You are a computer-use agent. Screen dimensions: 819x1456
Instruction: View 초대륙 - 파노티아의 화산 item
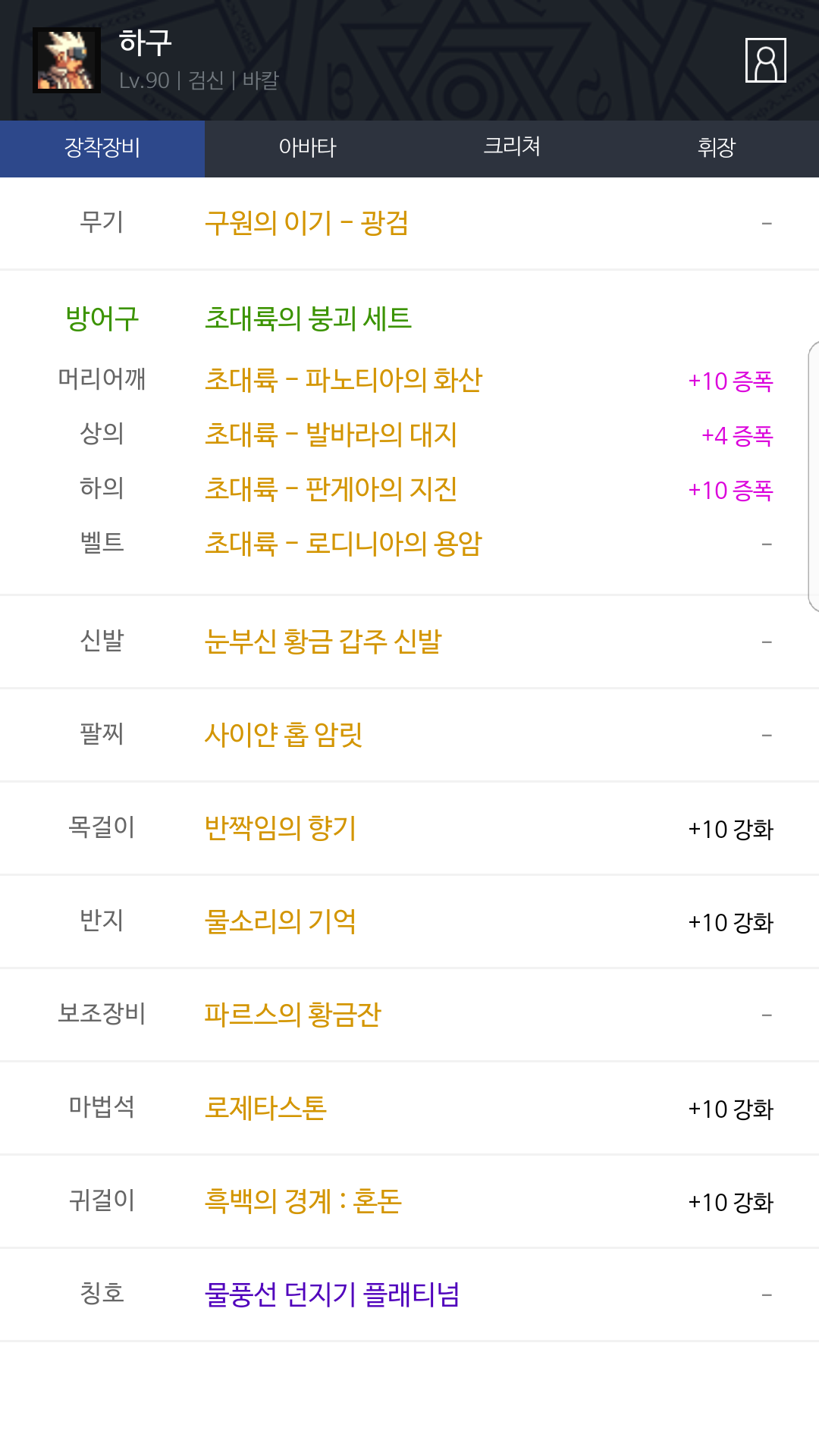click(x=343, y=380)
